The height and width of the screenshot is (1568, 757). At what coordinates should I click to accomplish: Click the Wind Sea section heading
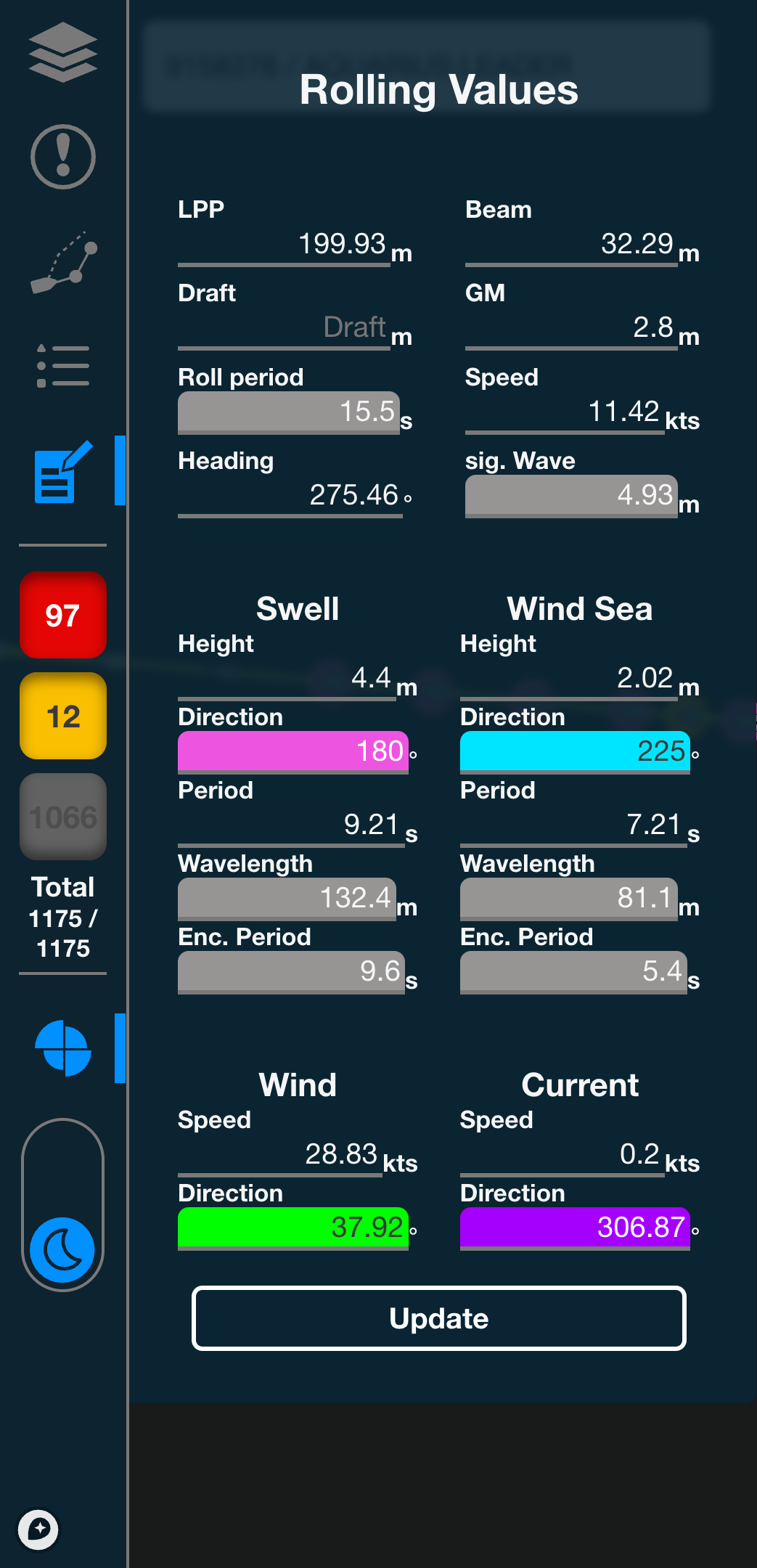point(581,608)
